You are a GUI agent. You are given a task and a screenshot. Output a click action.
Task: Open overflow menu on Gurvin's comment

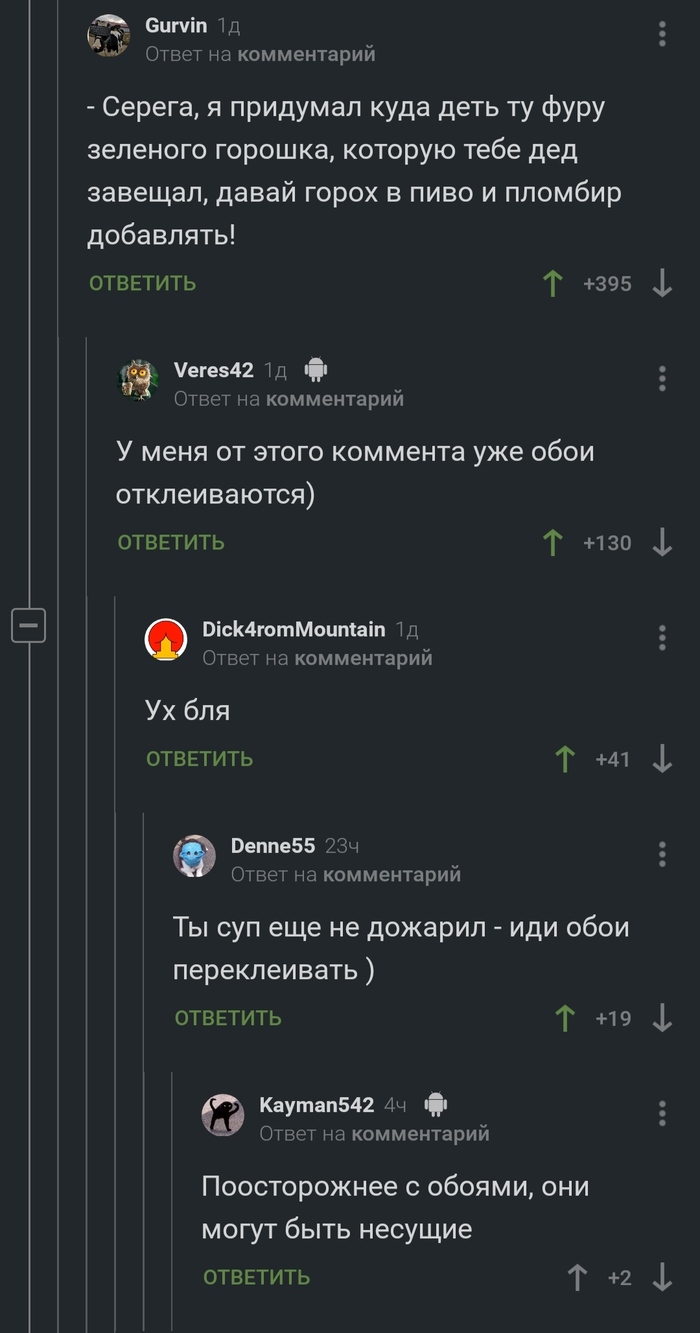pos(662,35)
